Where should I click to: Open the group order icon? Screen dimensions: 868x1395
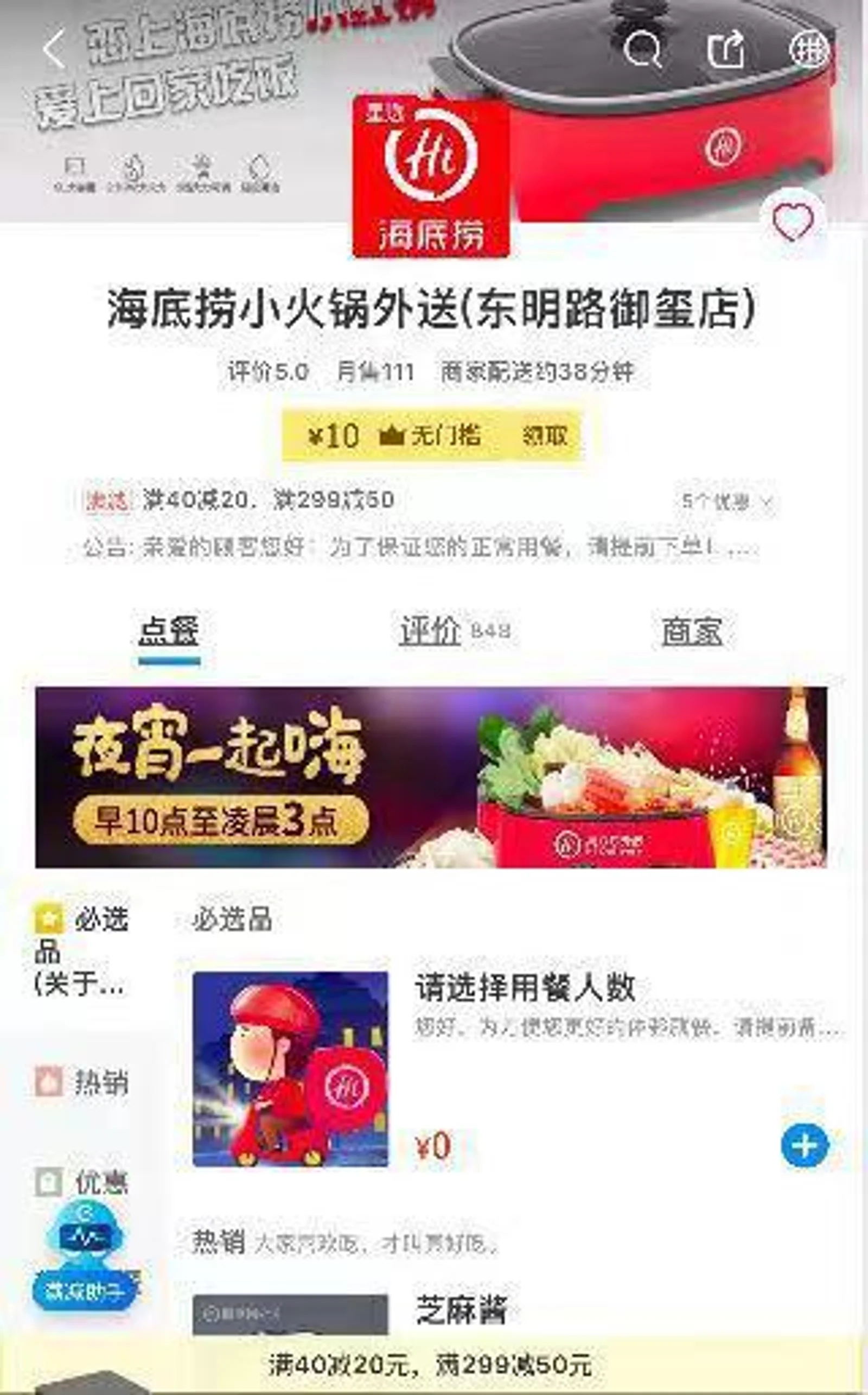point(808,49)
